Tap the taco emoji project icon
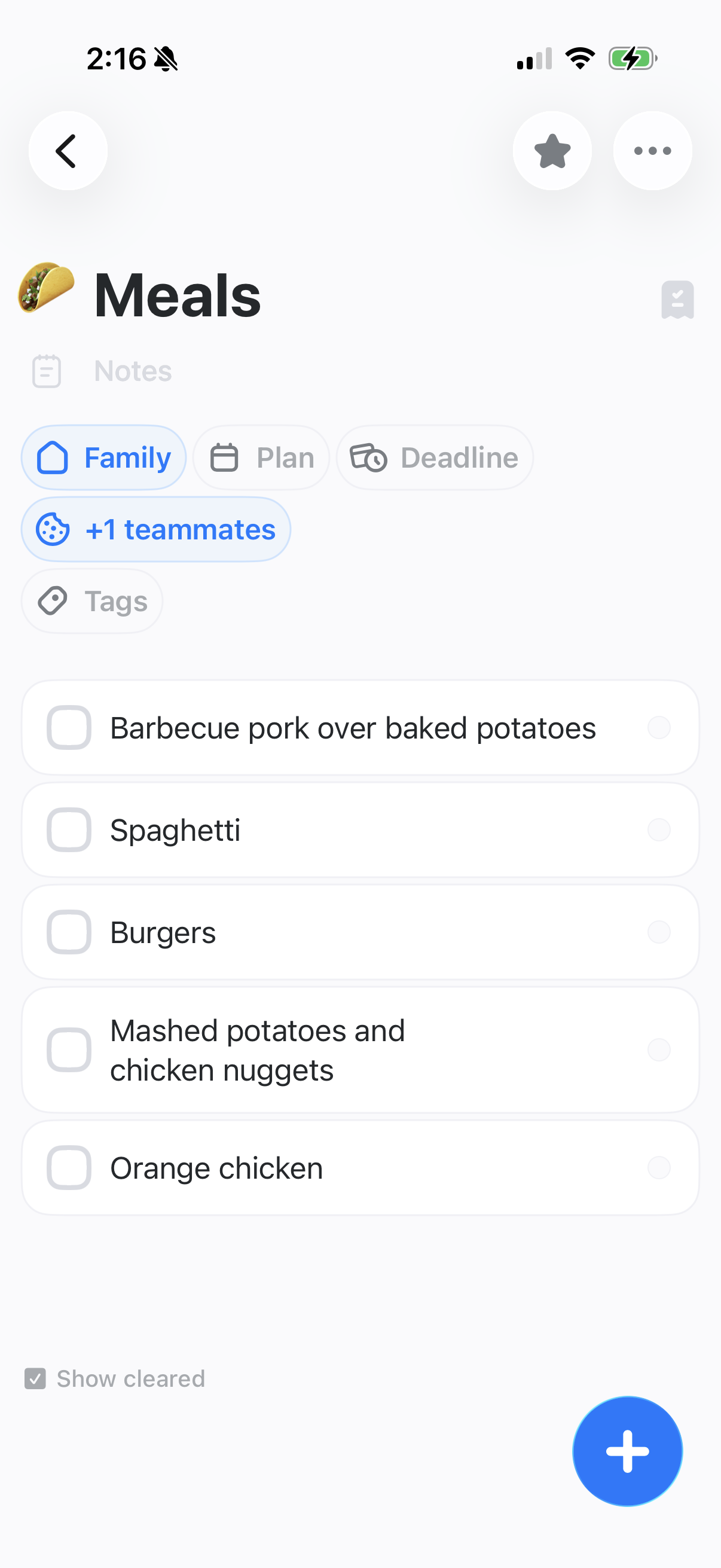 (x=46, y=288)
